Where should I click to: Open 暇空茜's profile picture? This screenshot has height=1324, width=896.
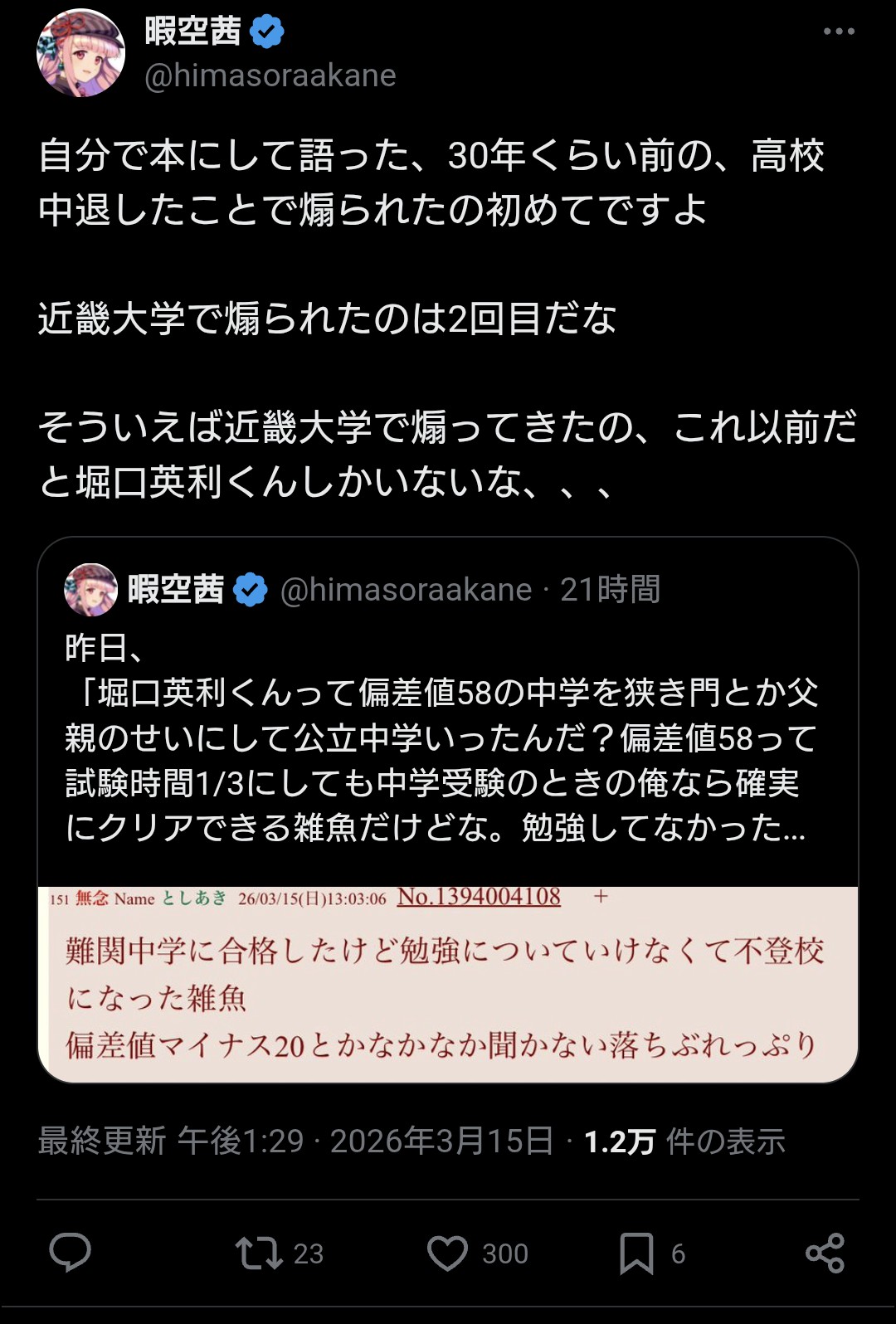[x=80, y=53]
